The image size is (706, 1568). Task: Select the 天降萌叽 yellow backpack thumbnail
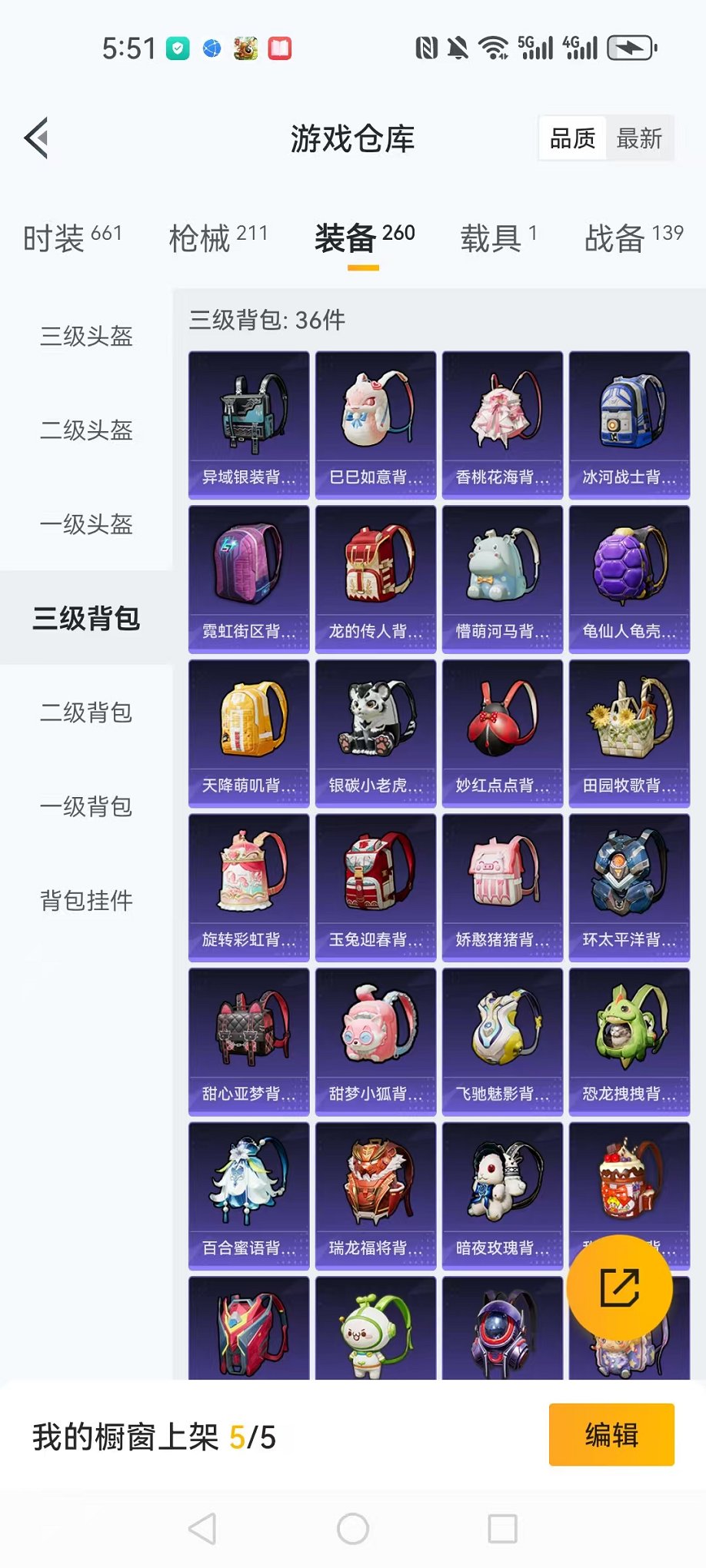[x=248, y=723]
